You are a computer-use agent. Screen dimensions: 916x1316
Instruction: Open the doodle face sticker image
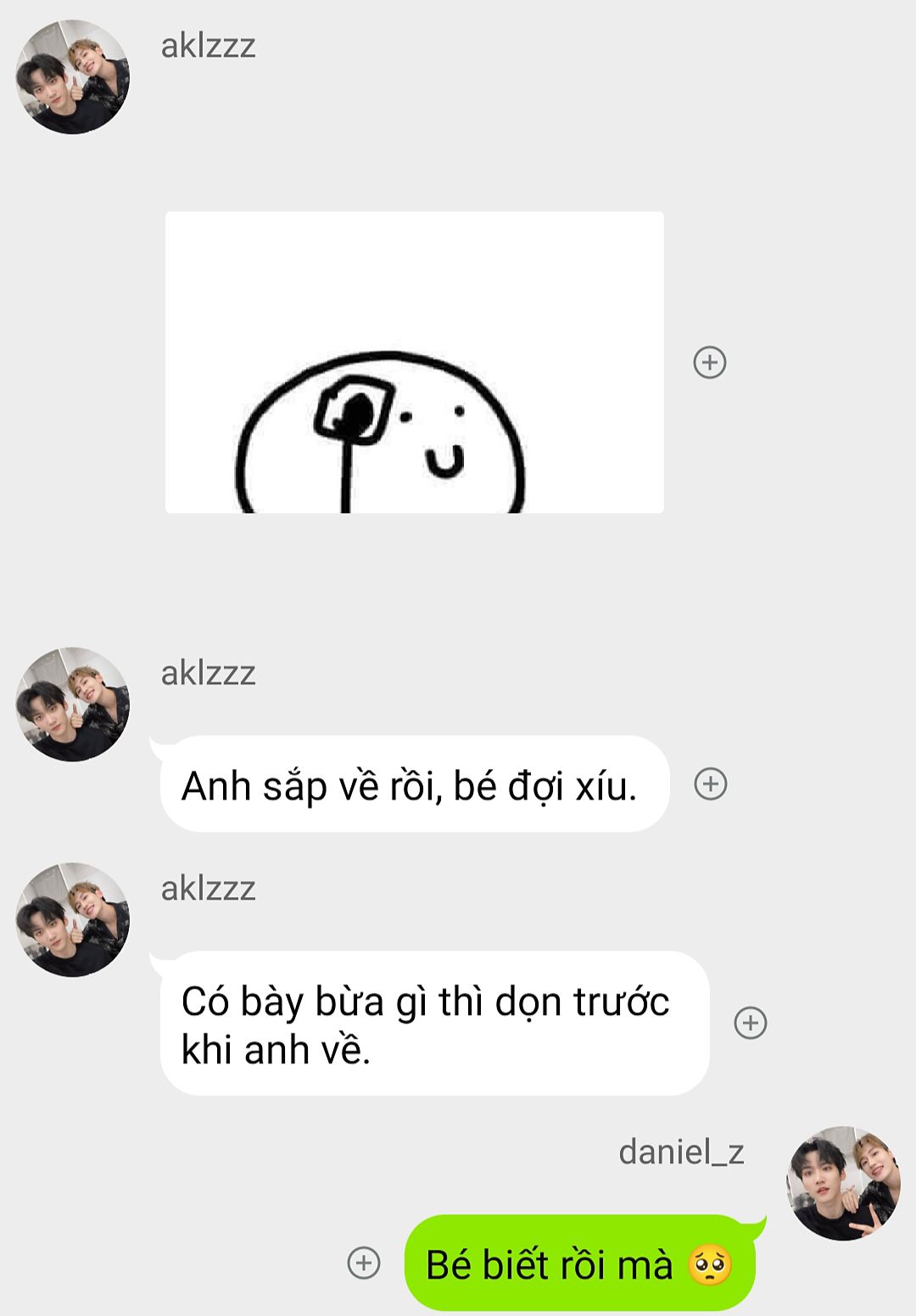click(414, 362)
